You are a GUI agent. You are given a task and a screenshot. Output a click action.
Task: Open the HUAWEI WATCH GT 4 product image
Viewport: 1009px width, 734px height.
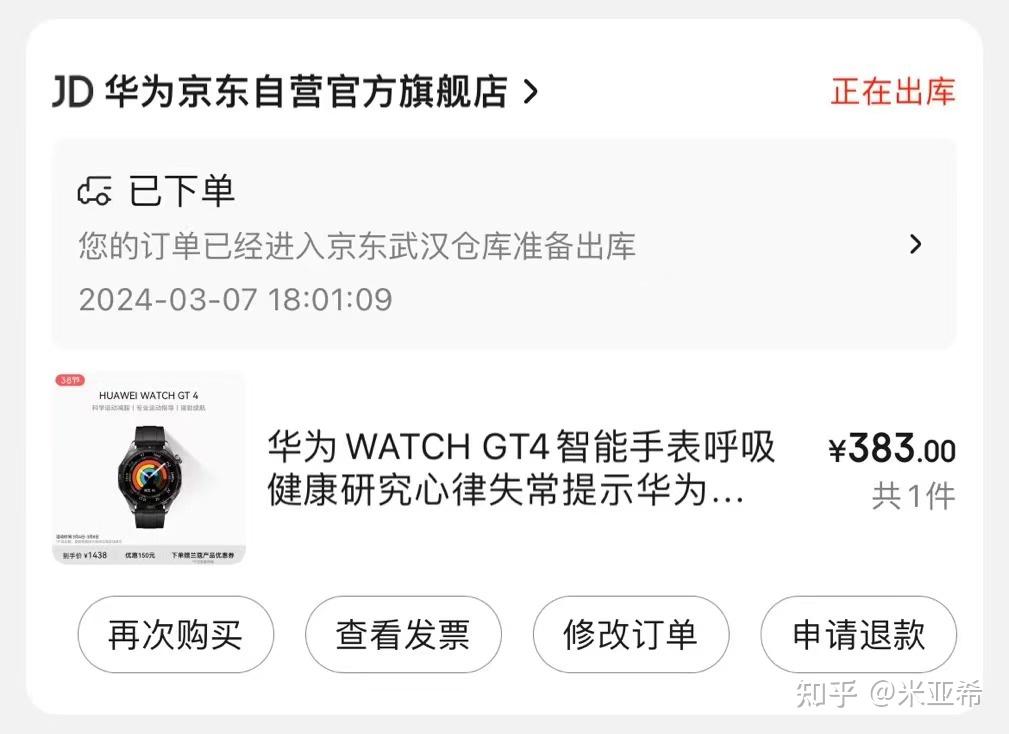point(149,468)
